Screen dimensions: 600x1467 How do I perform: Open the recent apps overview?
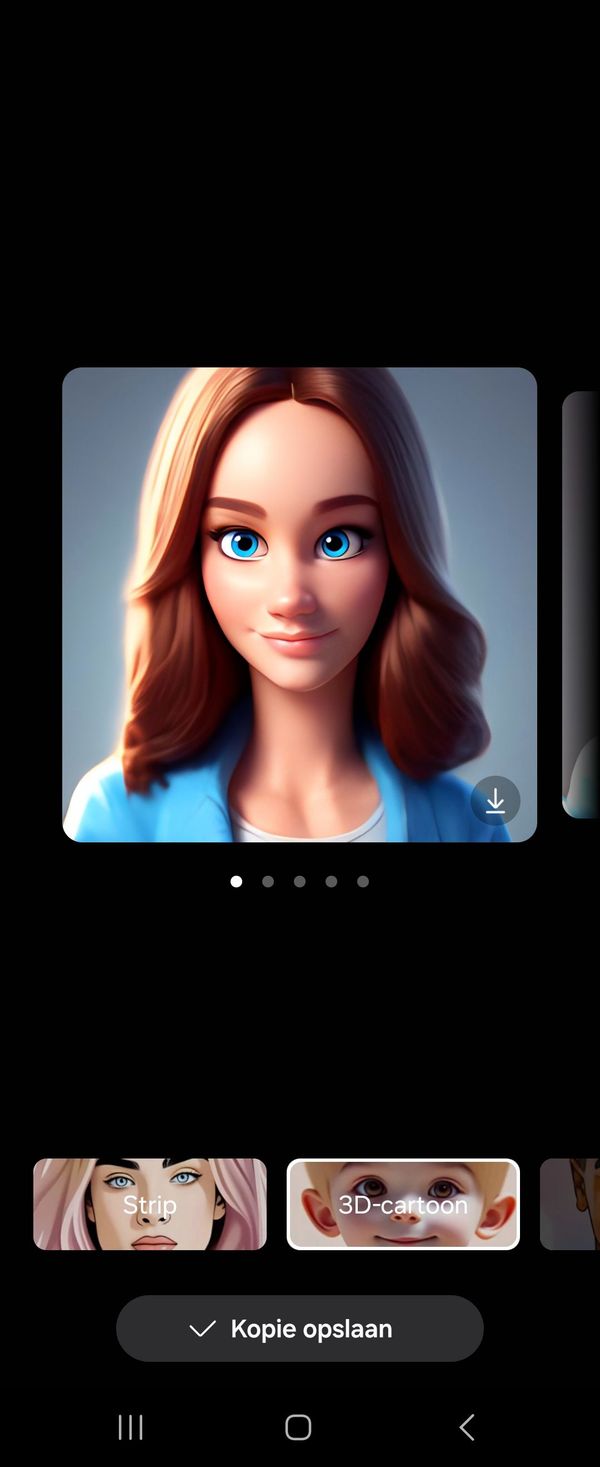pos(131,1427)
